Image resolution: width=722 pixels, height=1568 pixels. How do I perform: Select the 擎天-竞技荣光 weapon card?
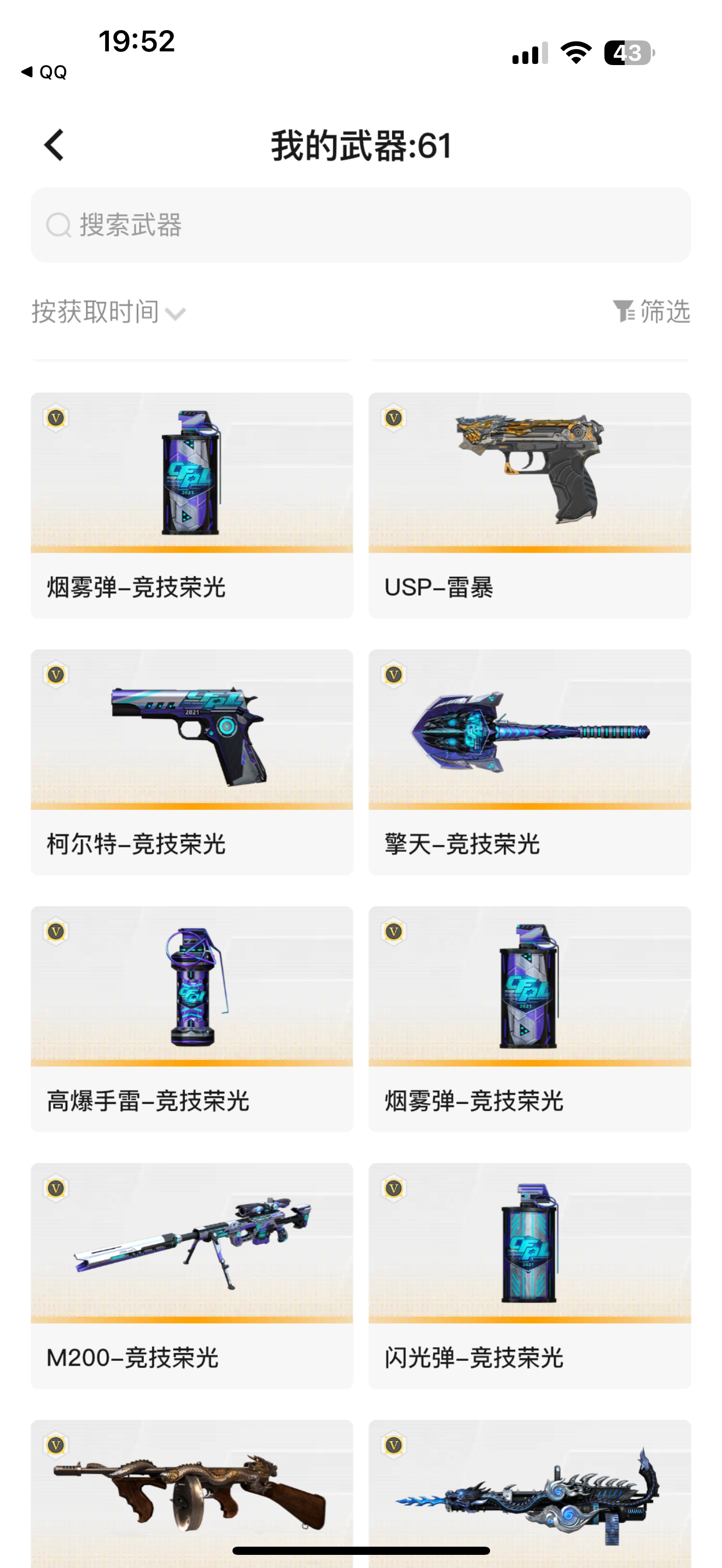(529, 763)
